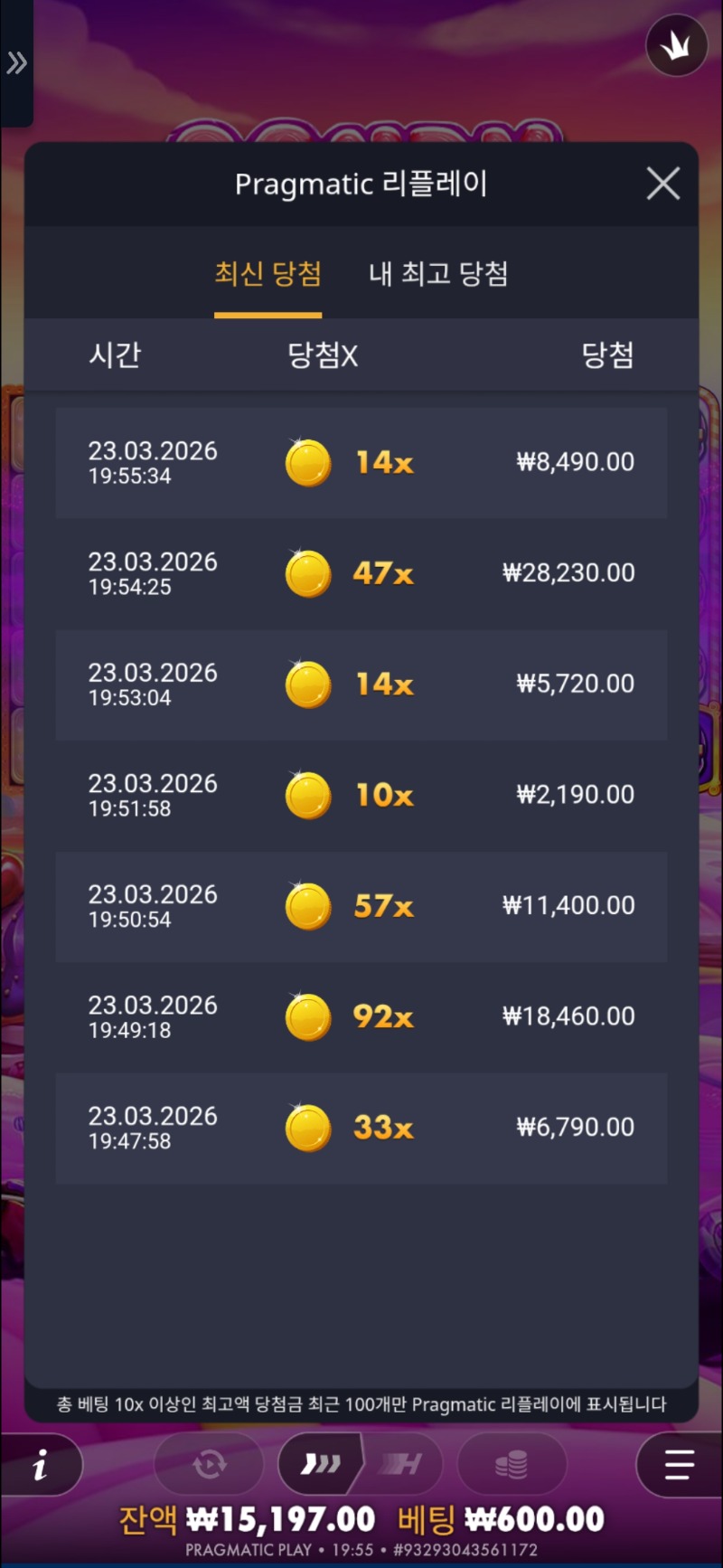Tap the crown icon at top
This screenshot has height=1568, width=723.
(676, 47)
